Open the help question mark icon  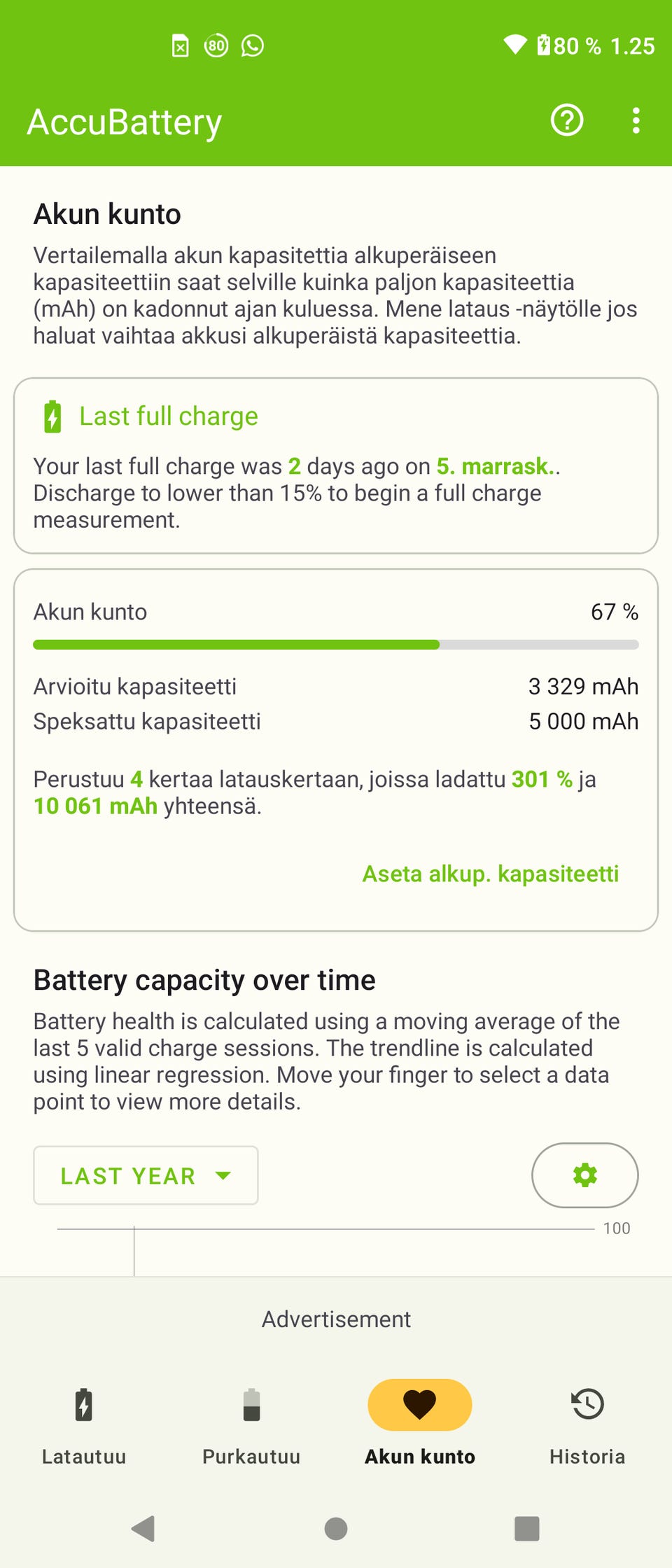(567, 120)
